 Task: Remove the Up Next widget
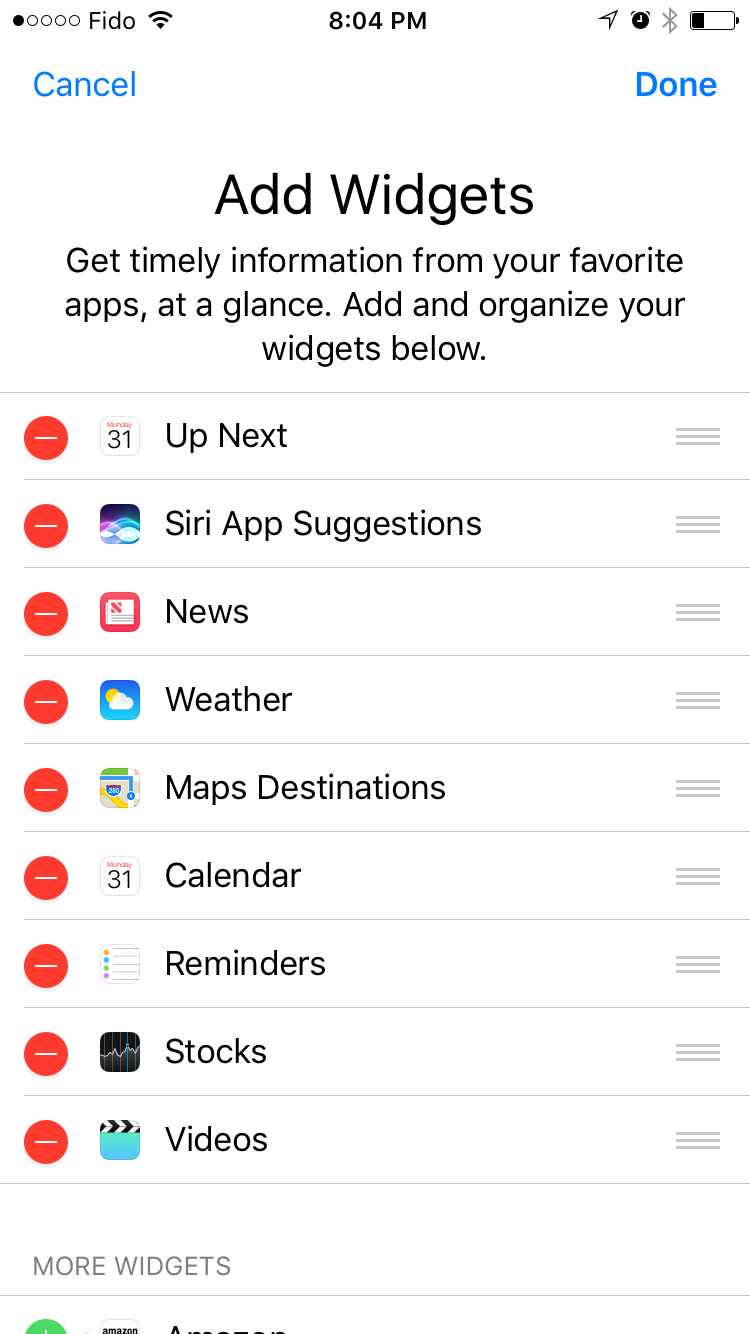coord(46,437)
